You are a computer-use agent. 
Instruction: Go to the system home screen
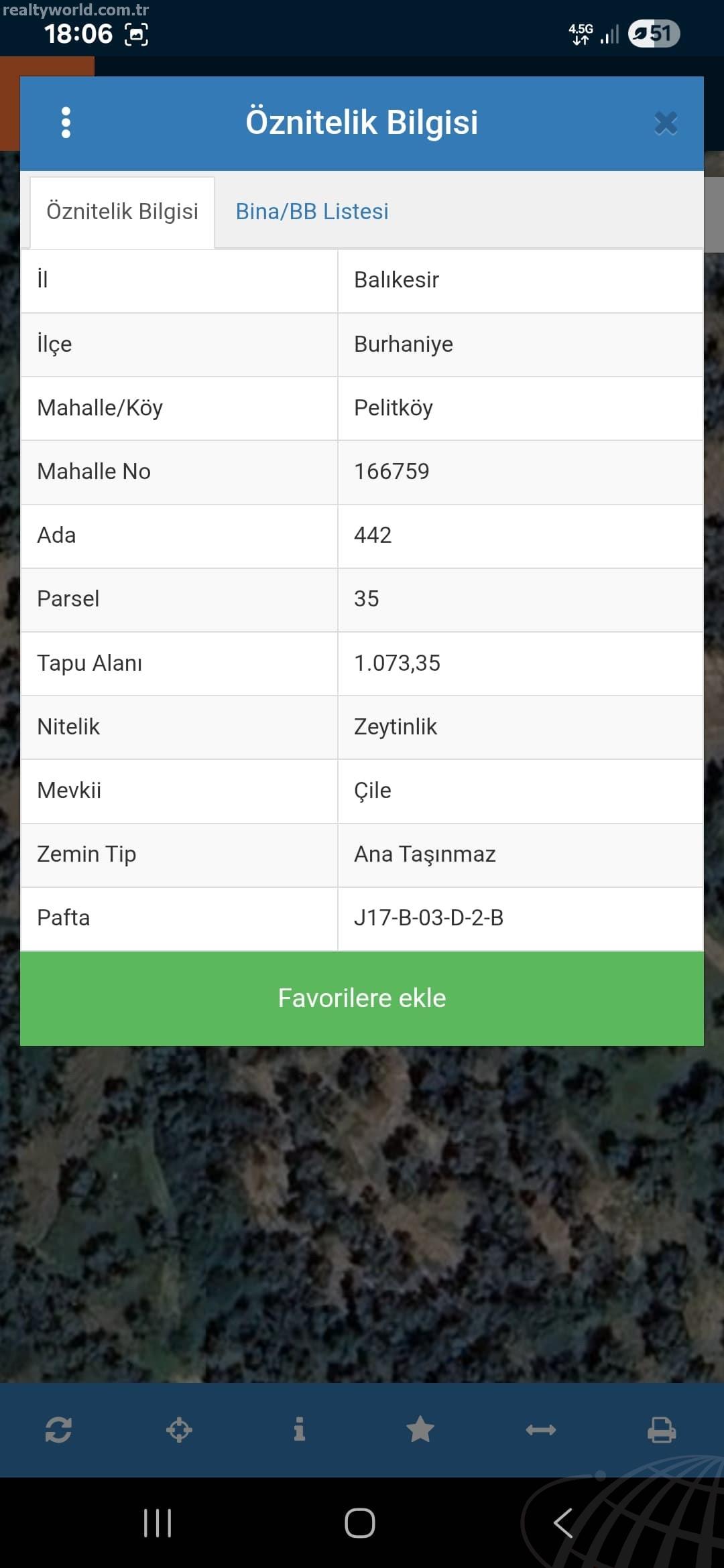(x=360, y=1523)
